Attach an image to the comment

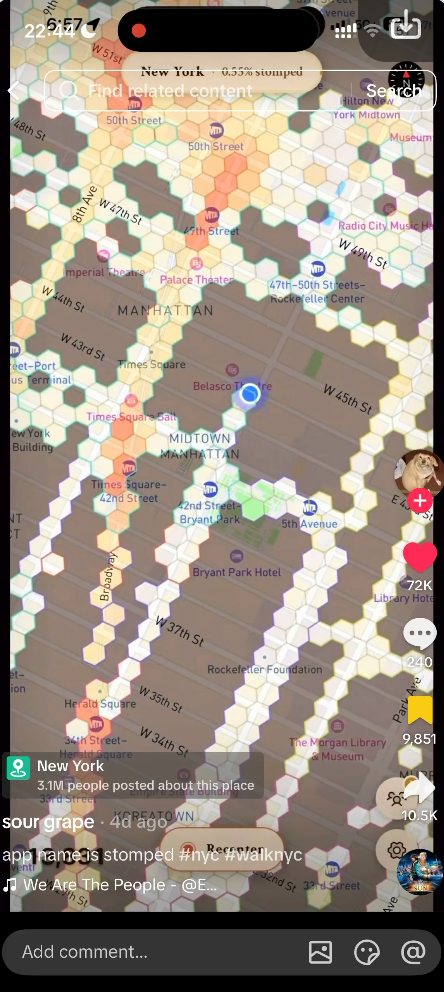[321, 952]
